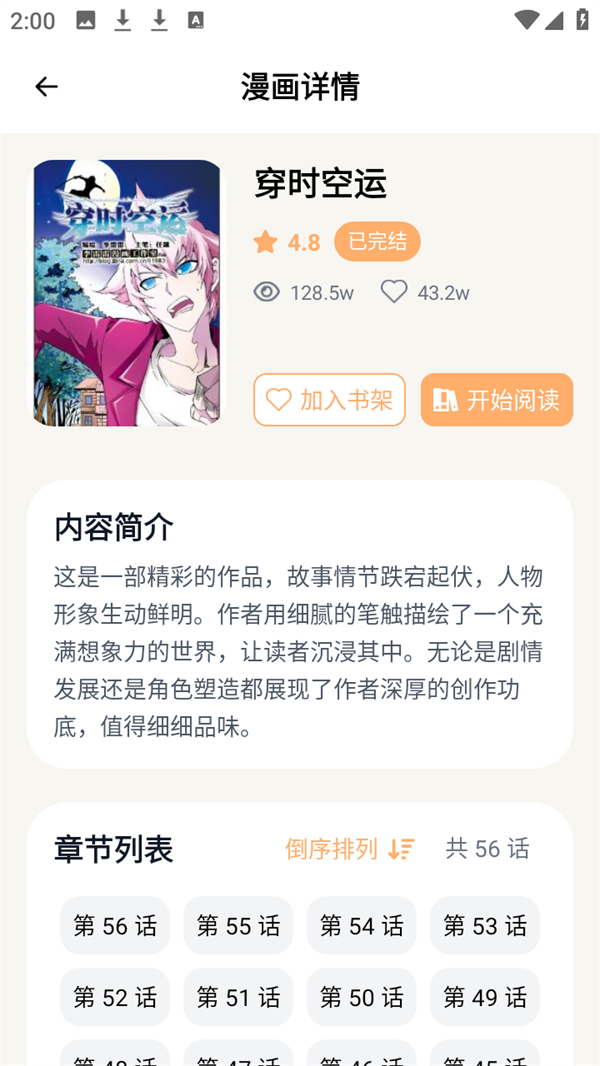Choose chapter 第 51 话

[238, 997]
